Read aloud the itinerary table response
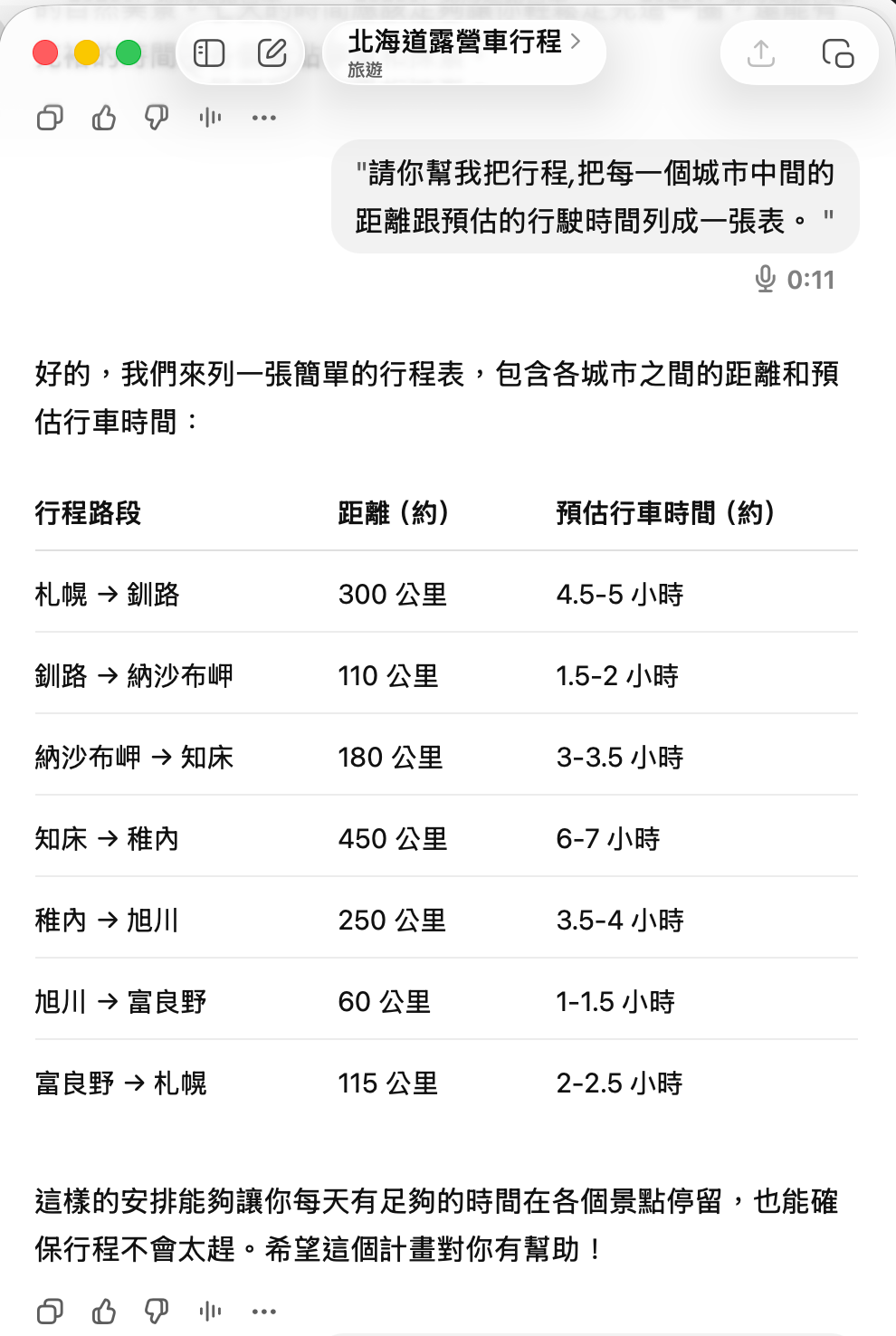Image resolution: width=896 pixels, height=1336 pixels. [x=210, y=1311]
